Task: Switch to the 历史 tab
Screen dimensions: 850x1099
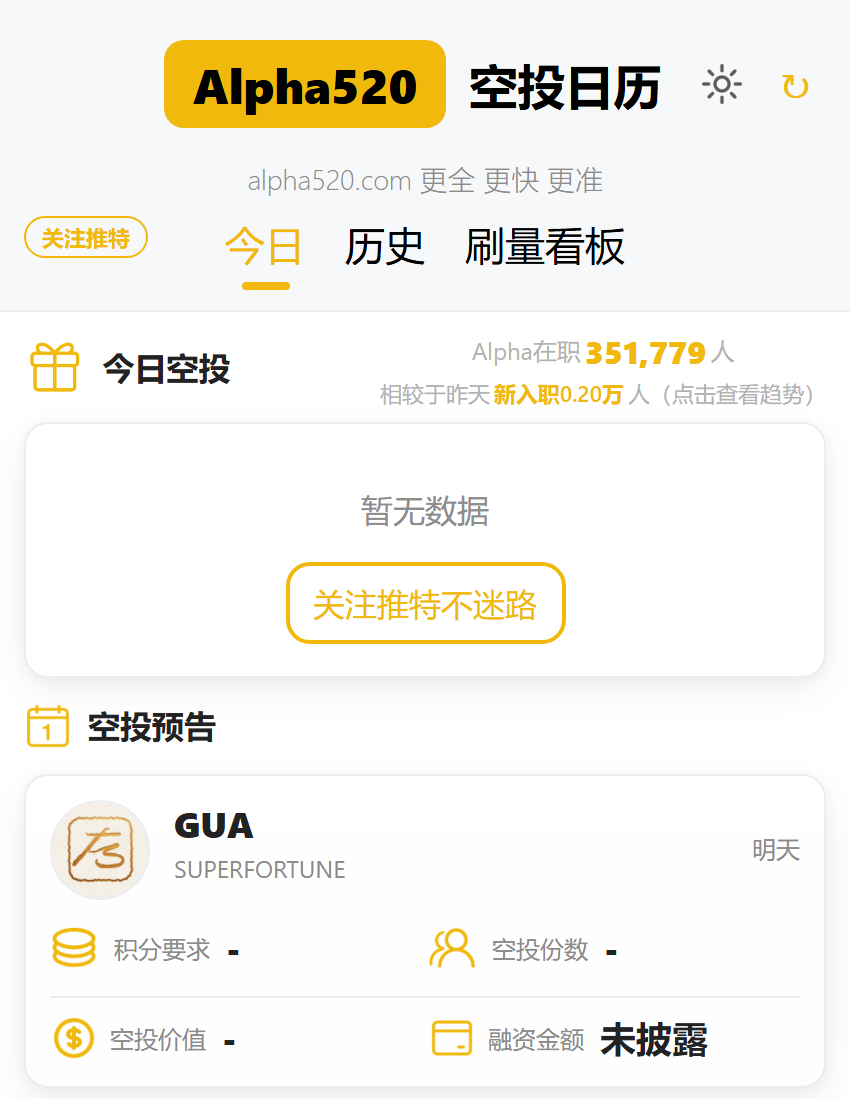Action: pos(385,247)
